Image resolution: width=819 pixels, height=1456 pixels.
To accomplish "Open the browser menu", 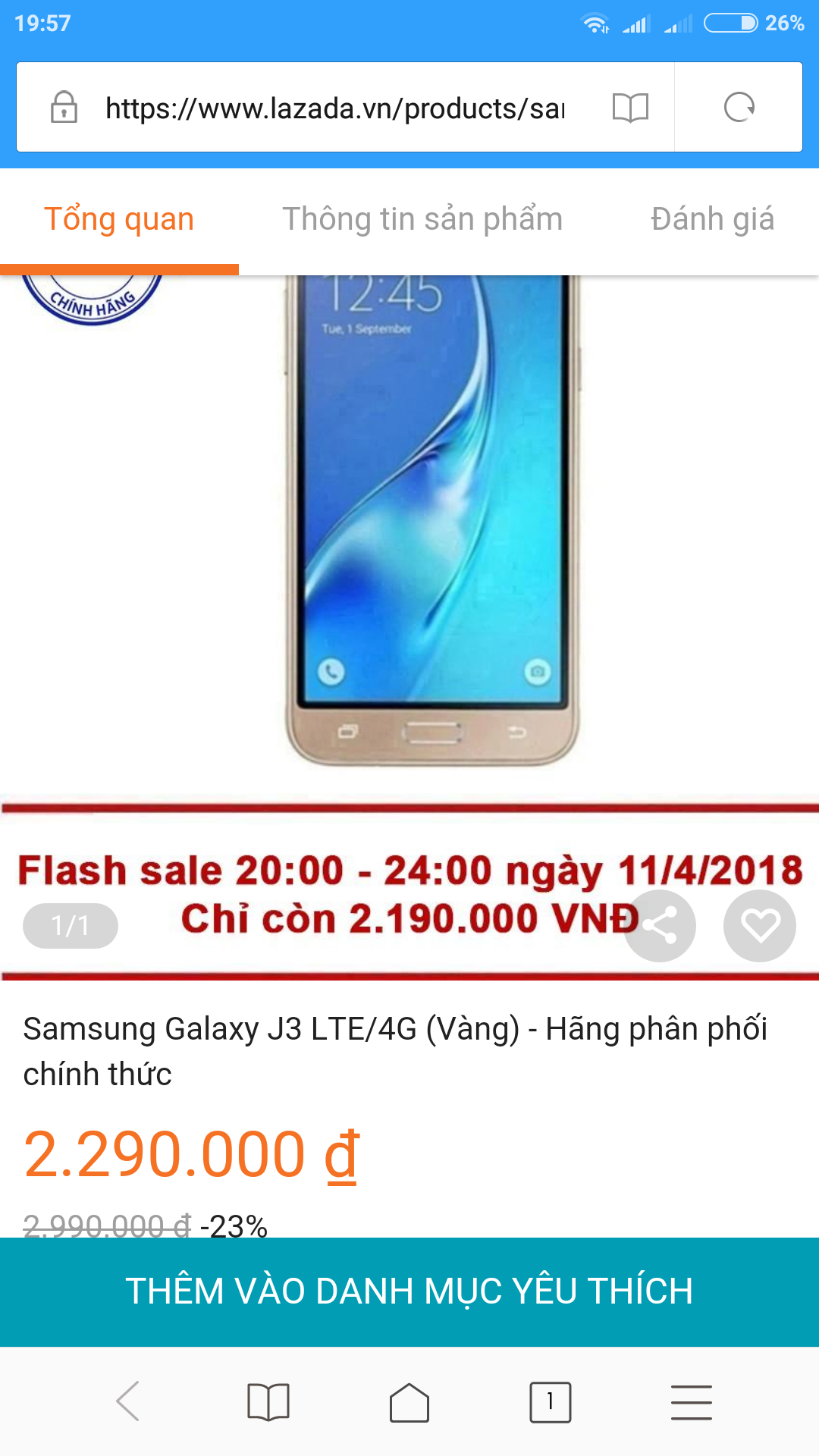I will point(691,1401).
